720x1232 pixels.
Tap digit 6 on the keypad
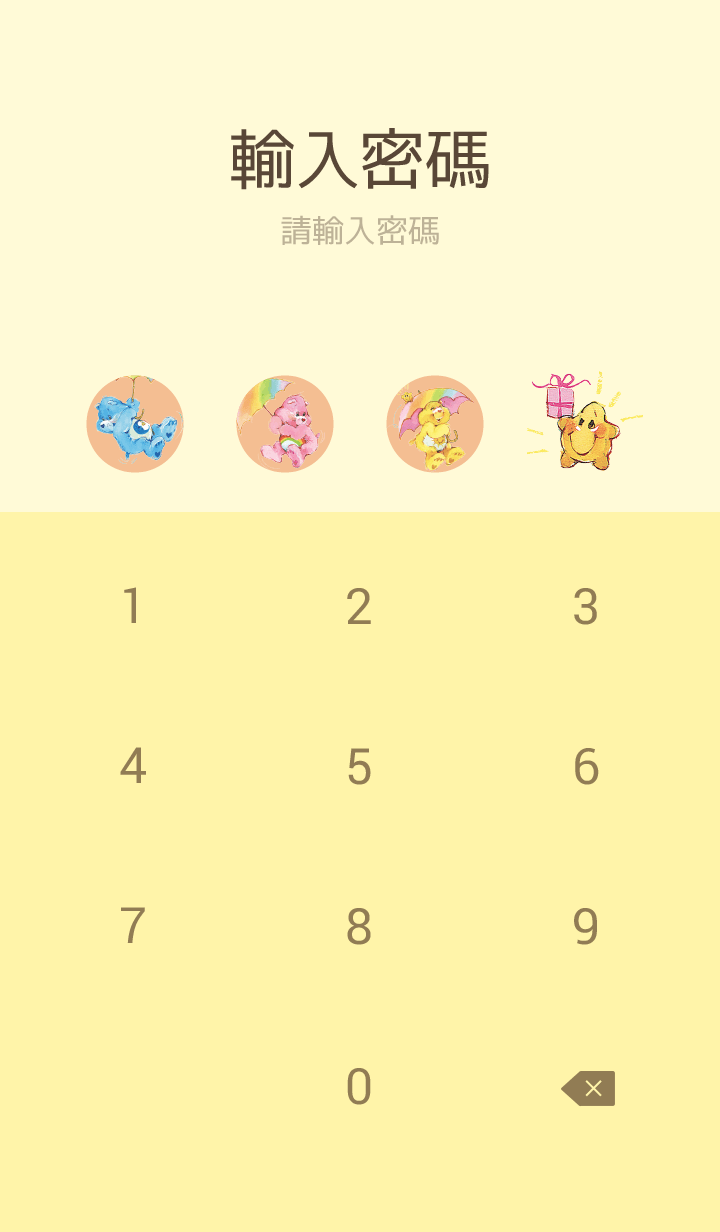(x=586, y=767)
